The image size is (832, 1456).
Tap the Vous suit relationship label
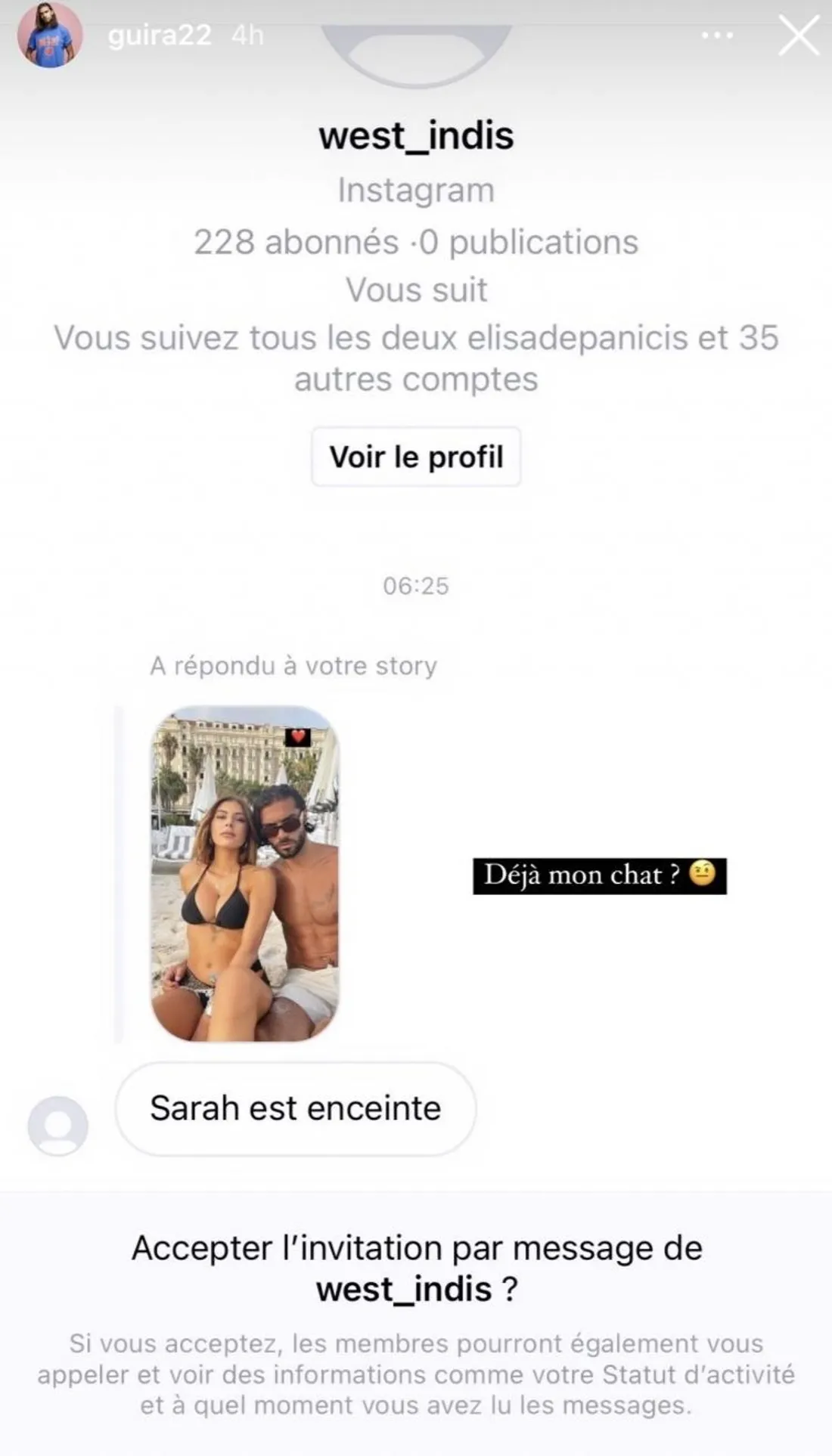coord(416,290)
